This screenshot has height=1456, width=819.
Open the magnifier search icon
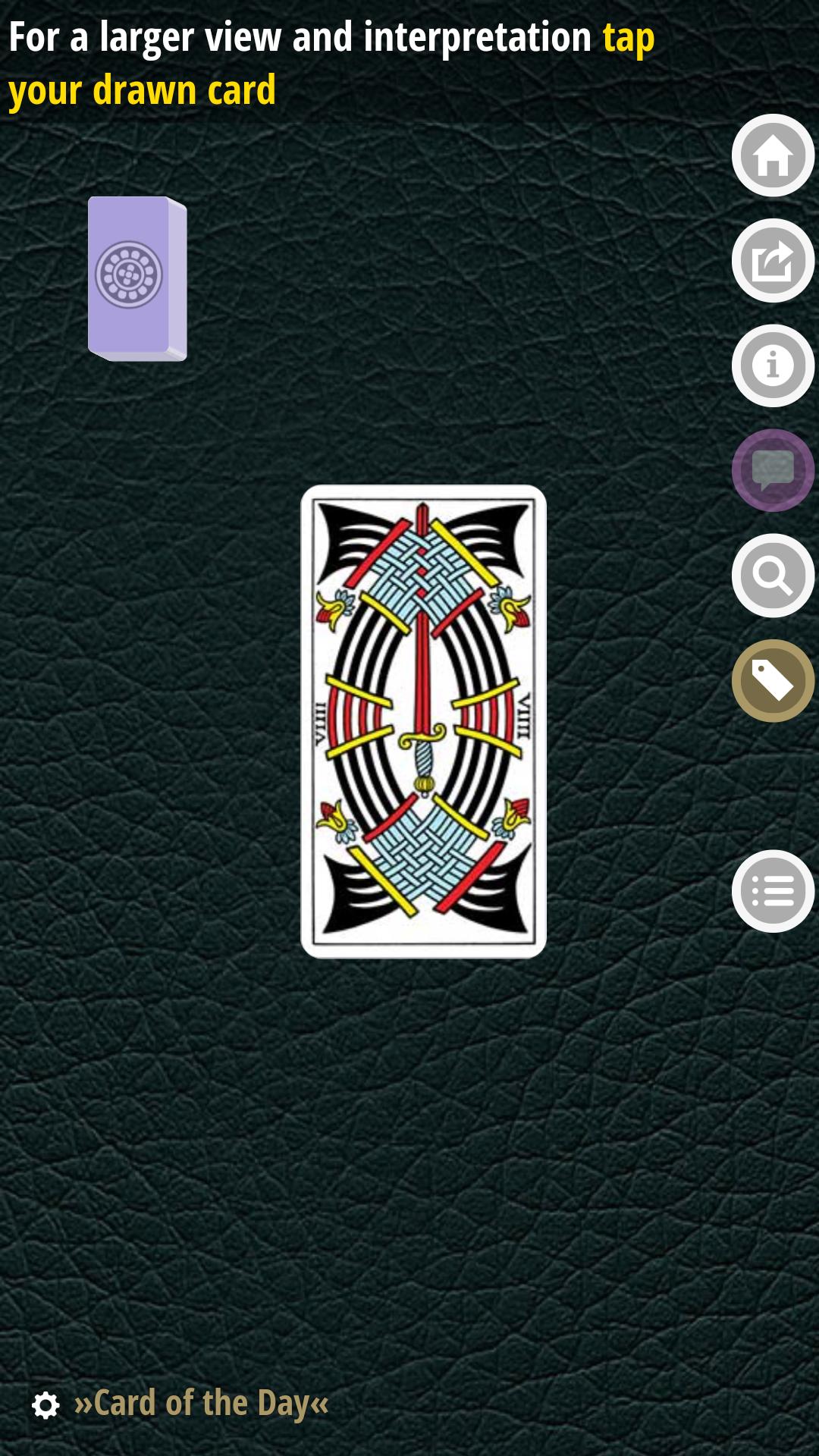pos(773,576)
